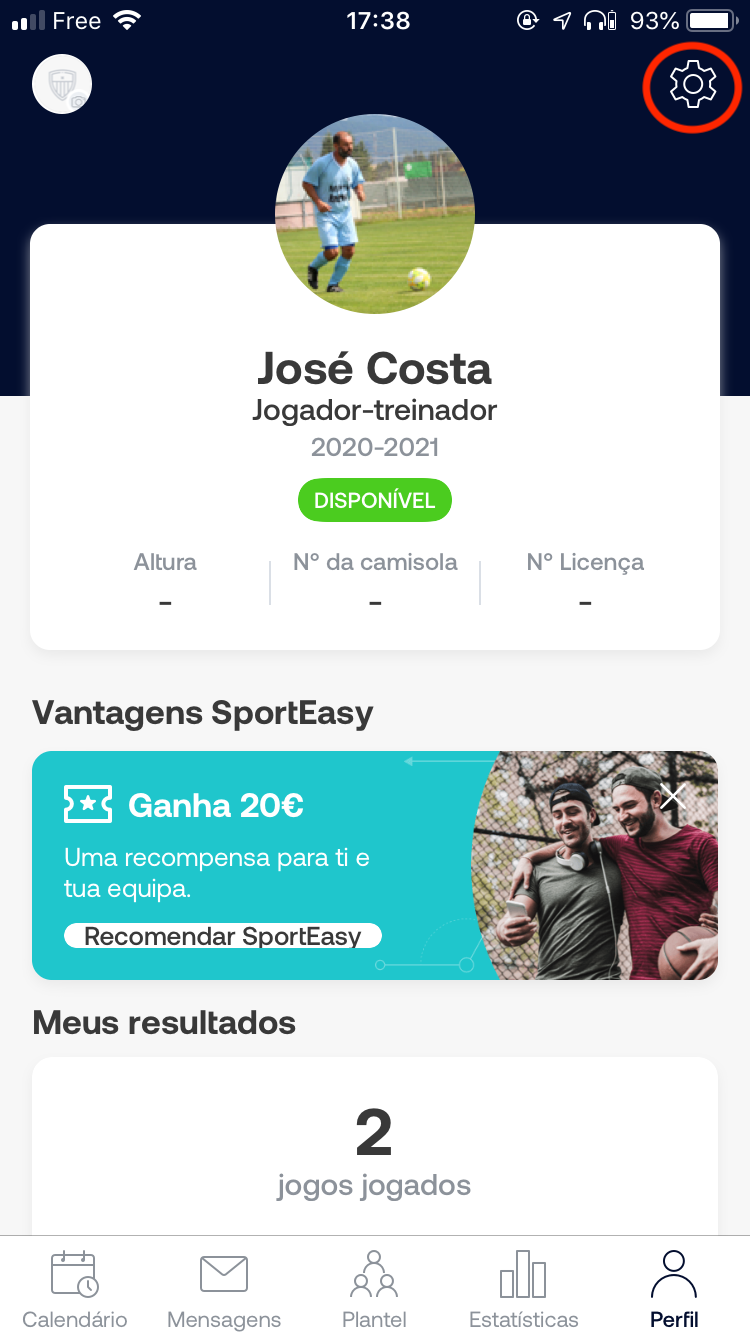750x1334 pixels.
Task: Open the settings gear icon
Action: pyautogui.click(x=692, y=85)
